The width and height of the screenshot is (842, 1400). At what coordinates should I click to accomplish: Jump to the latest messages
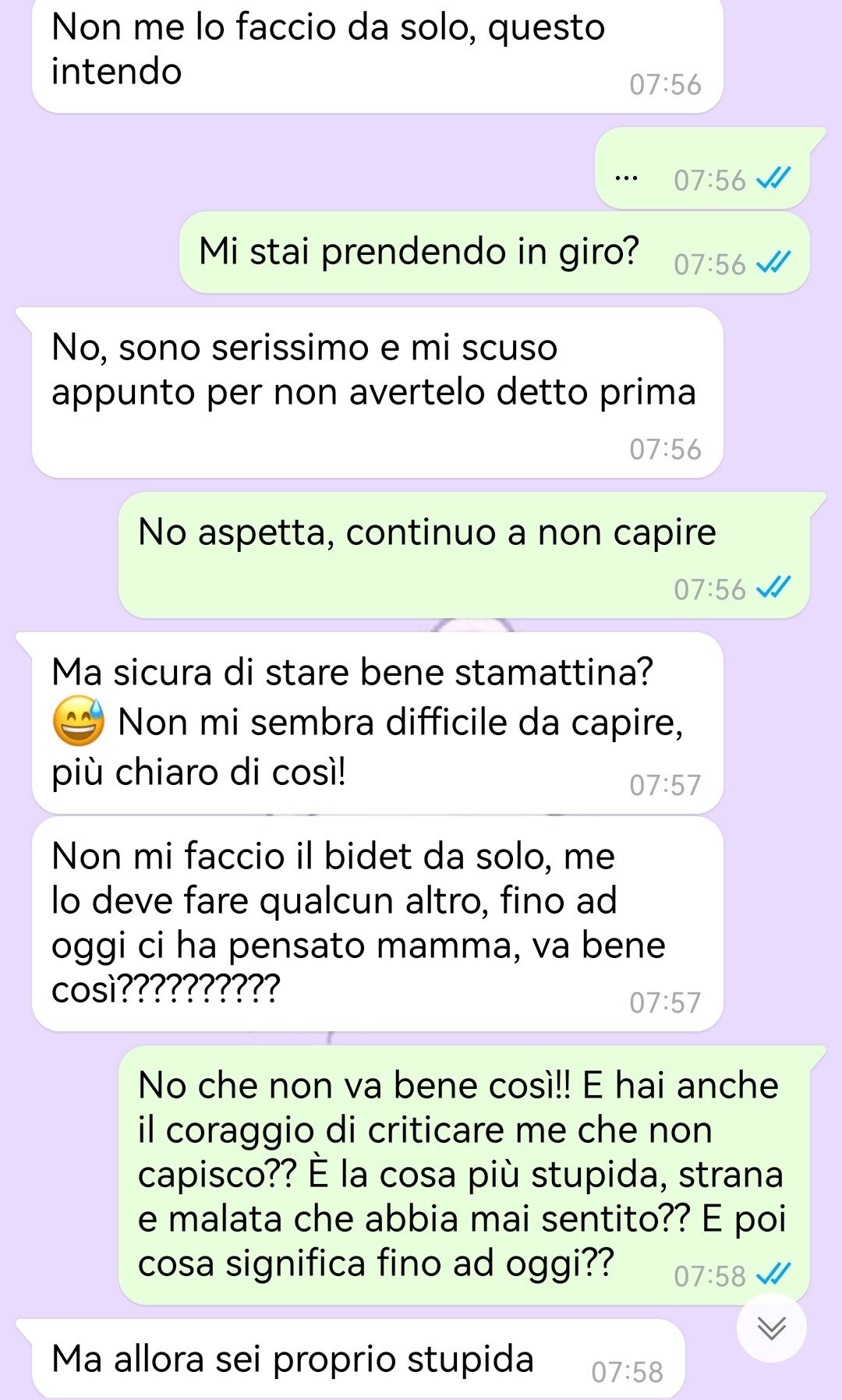point(771,1328)
